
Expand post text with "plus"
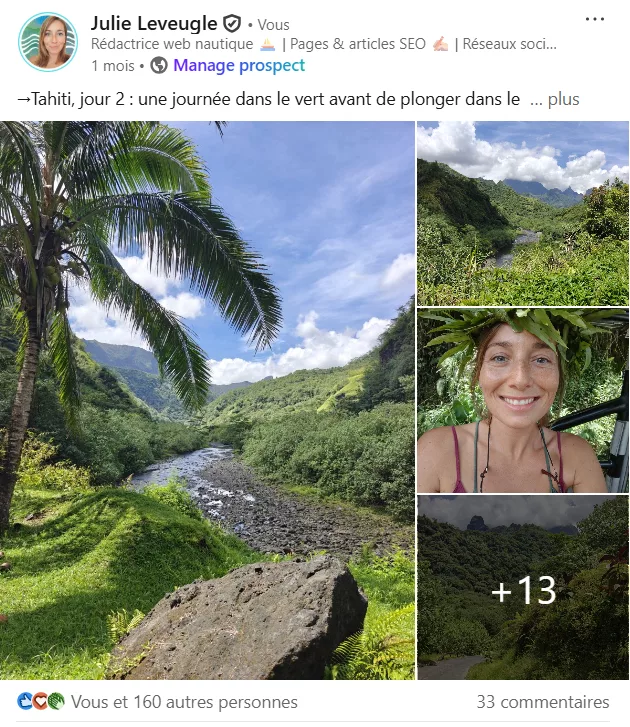click(563, 99)
